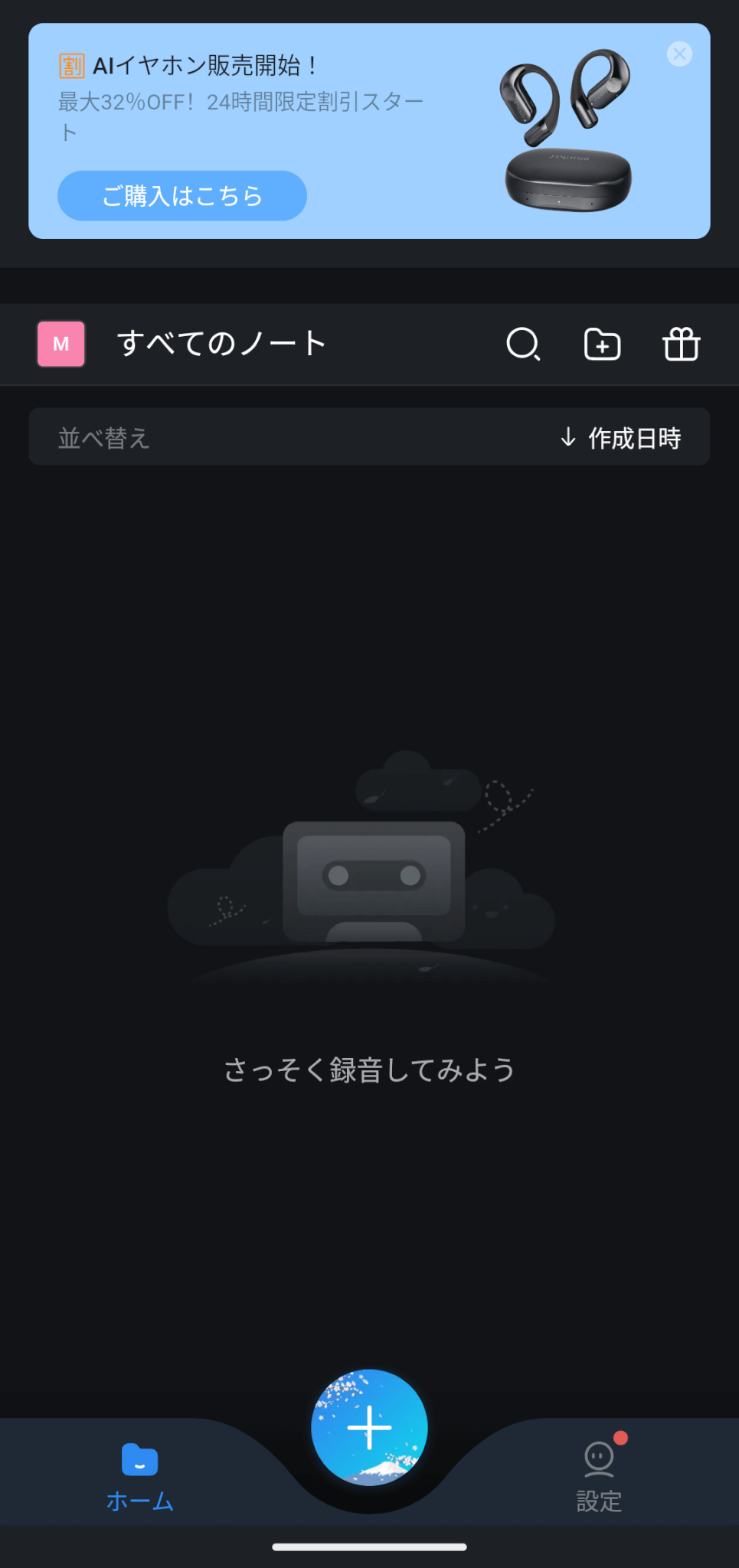Open note search

523,344
